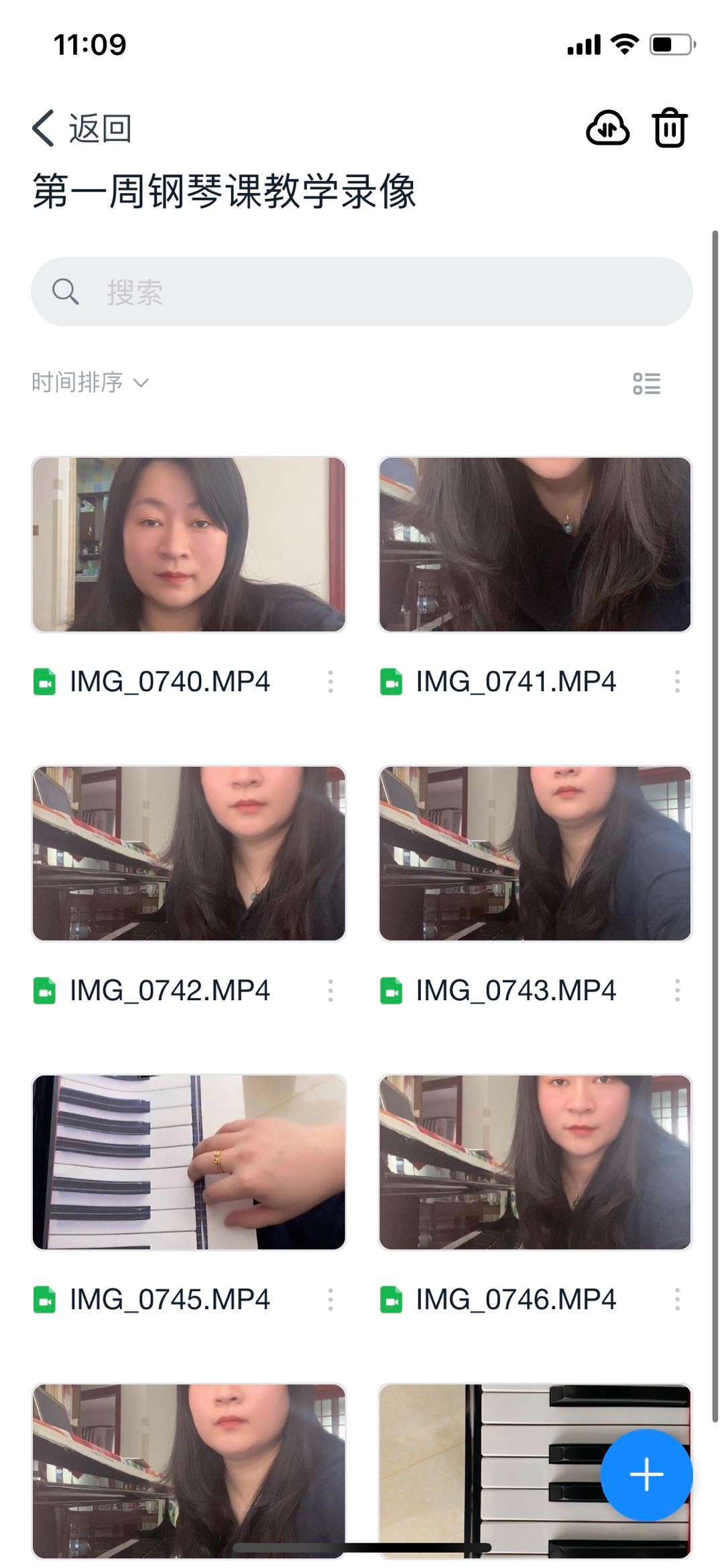Tap the three dots beside IMG_0742.MP4
The height and width of the screenshot is (1568, 724).
click(x=330, y=991)
